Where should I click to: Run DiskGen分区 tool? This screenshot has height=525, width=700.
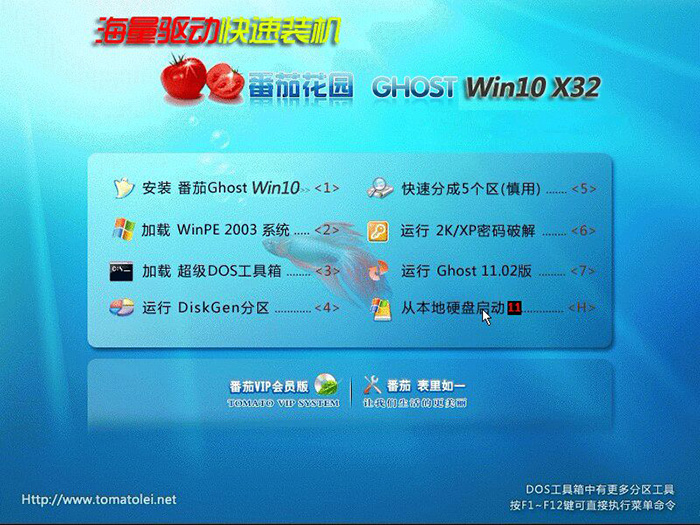pyautogui.click(x=225, y=308)
